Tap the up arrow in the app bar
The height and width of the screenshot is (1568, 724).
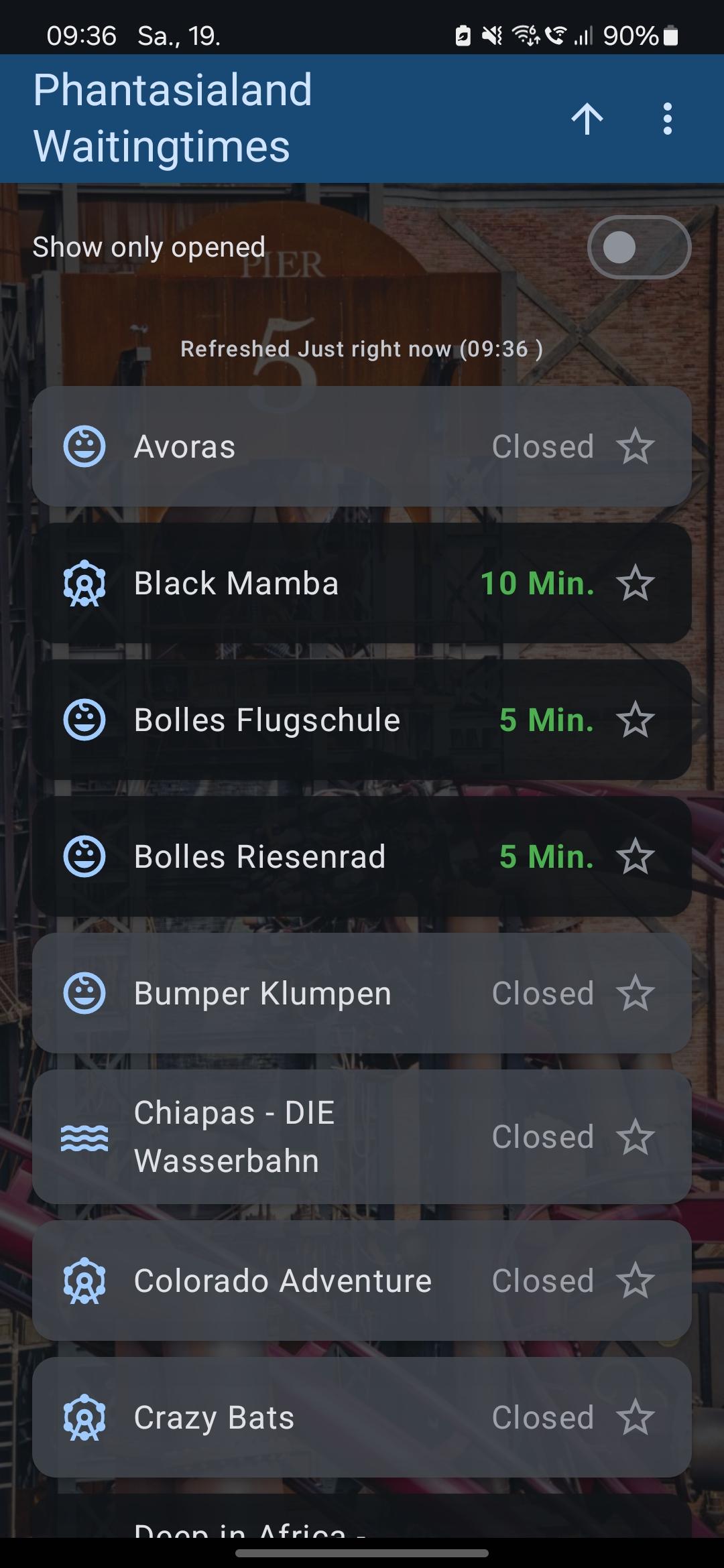[x=587, y=119]
